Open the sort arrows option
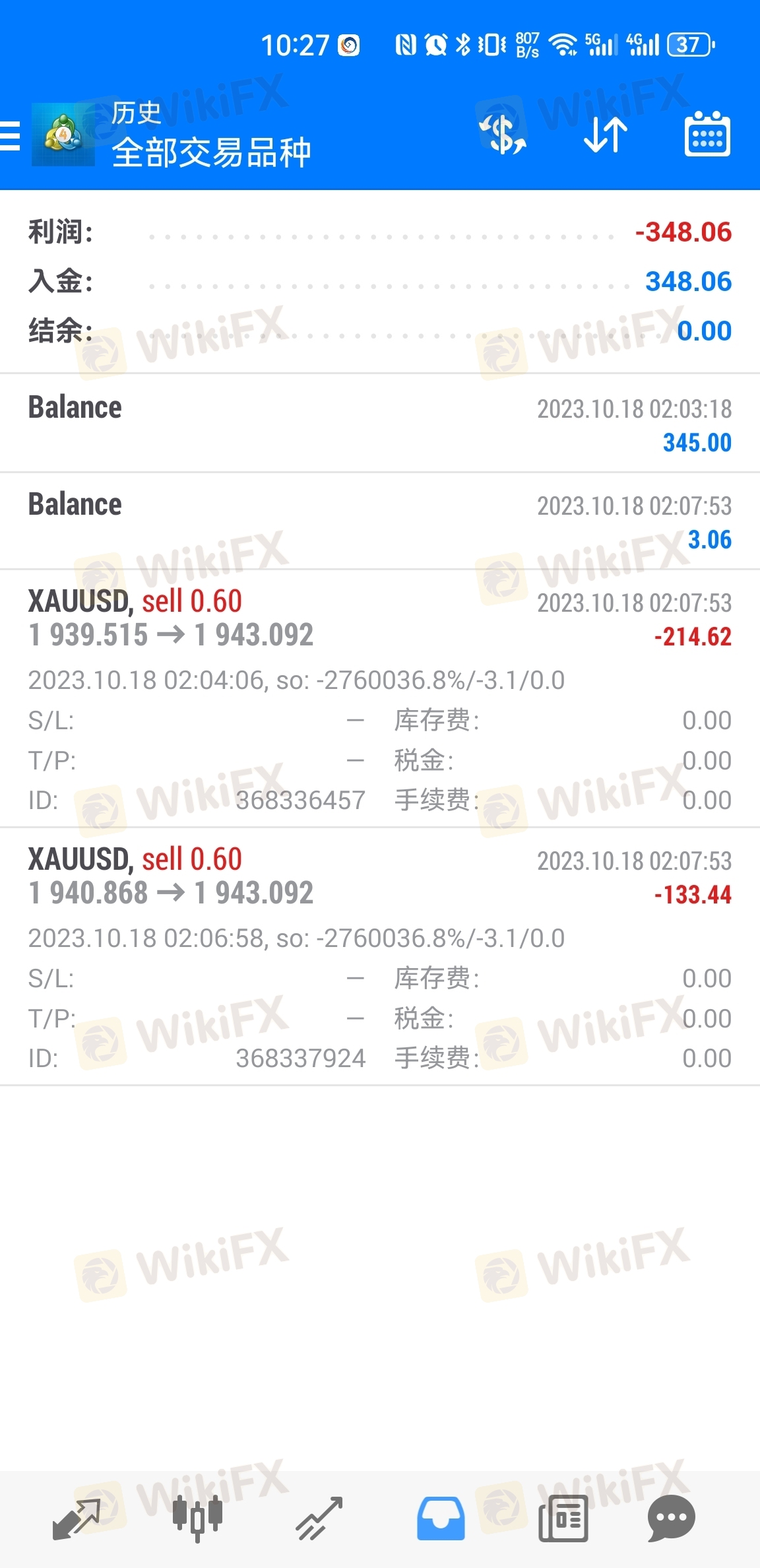This screenshot has width=760, height=1568. [606, 135]
